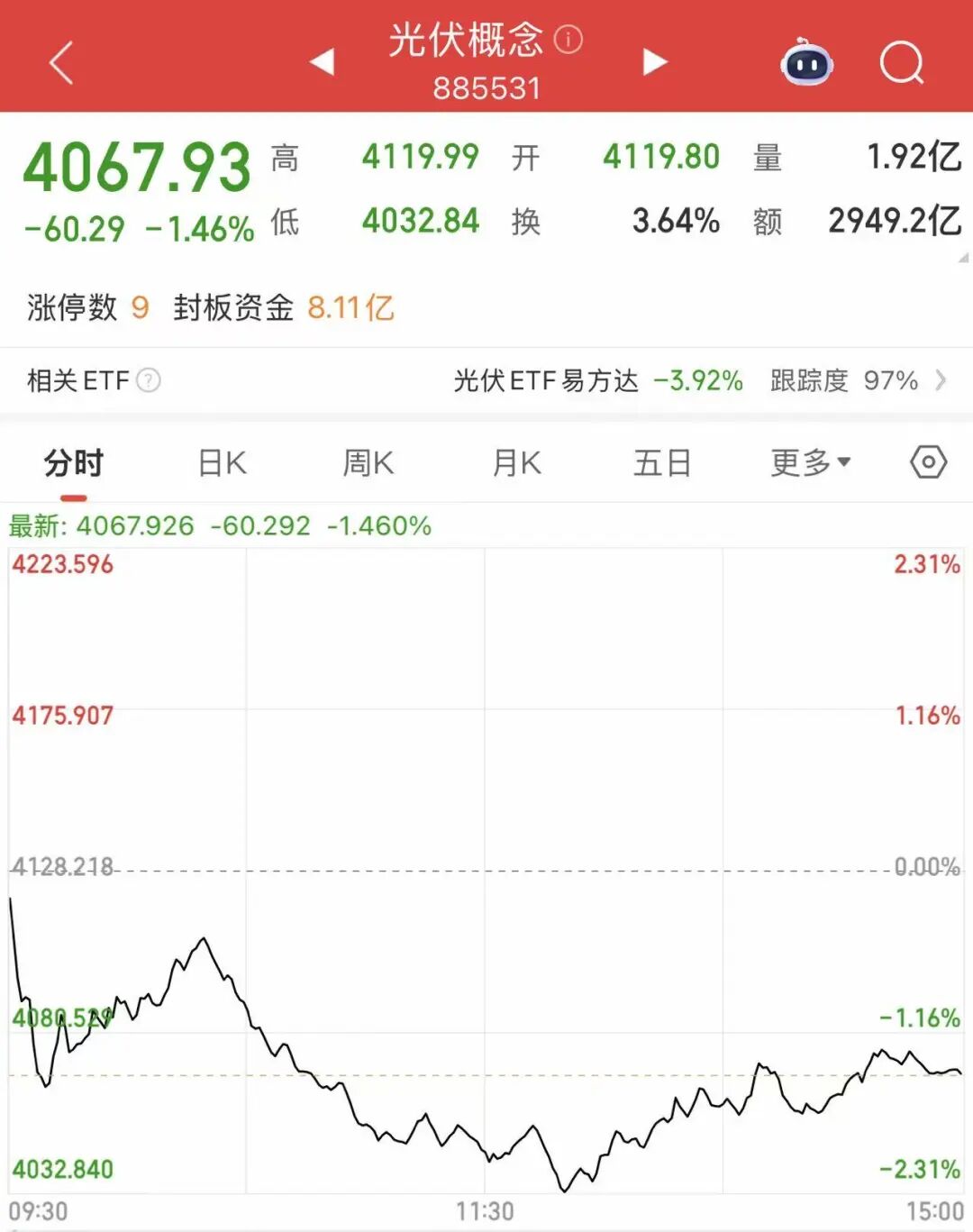This screenshot has width=973, height=1232.
Task: Tap the help icon beside 相关ETF
Action: pyautogui.click(x=149, y=380)
